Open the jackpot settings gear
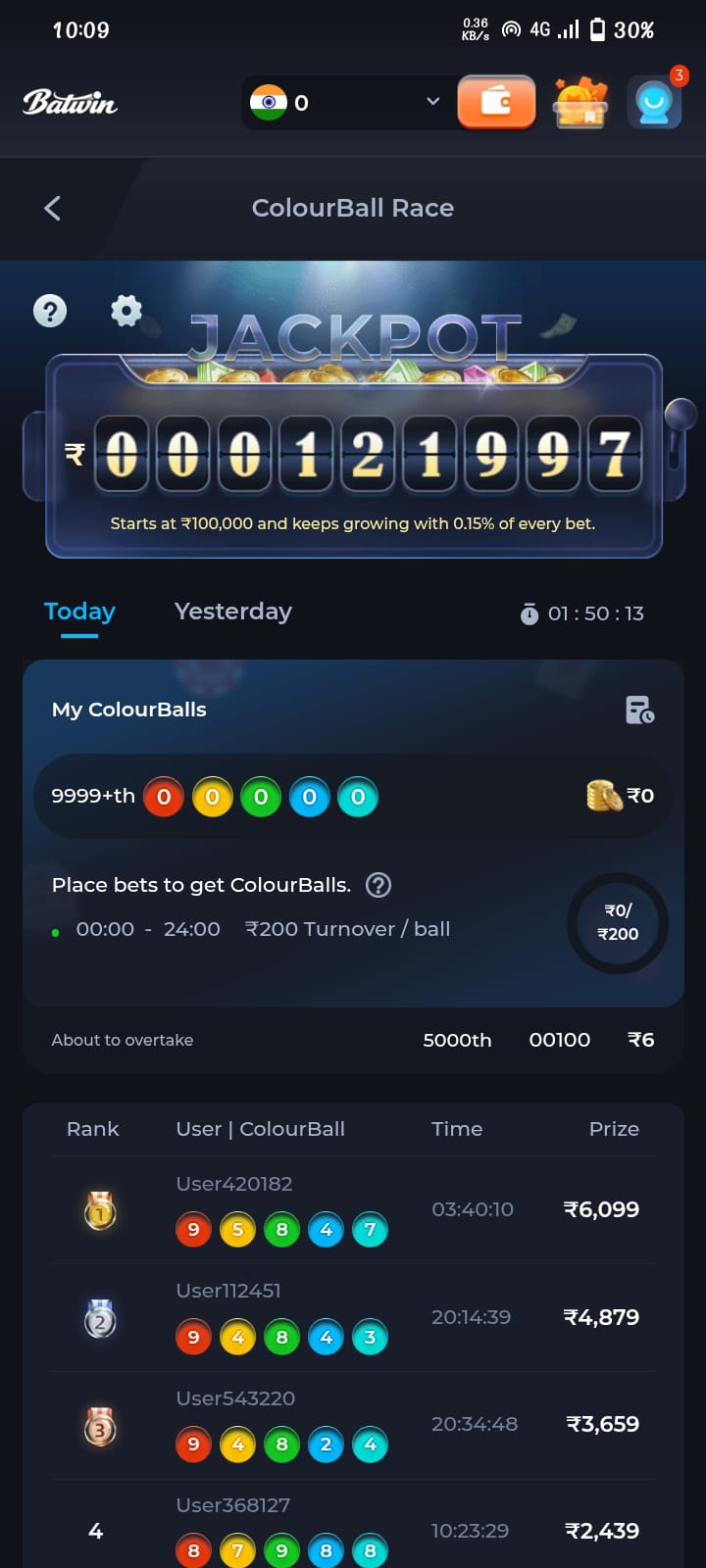Viewport: 706px width, 1568px height. [x=125, y=310]
